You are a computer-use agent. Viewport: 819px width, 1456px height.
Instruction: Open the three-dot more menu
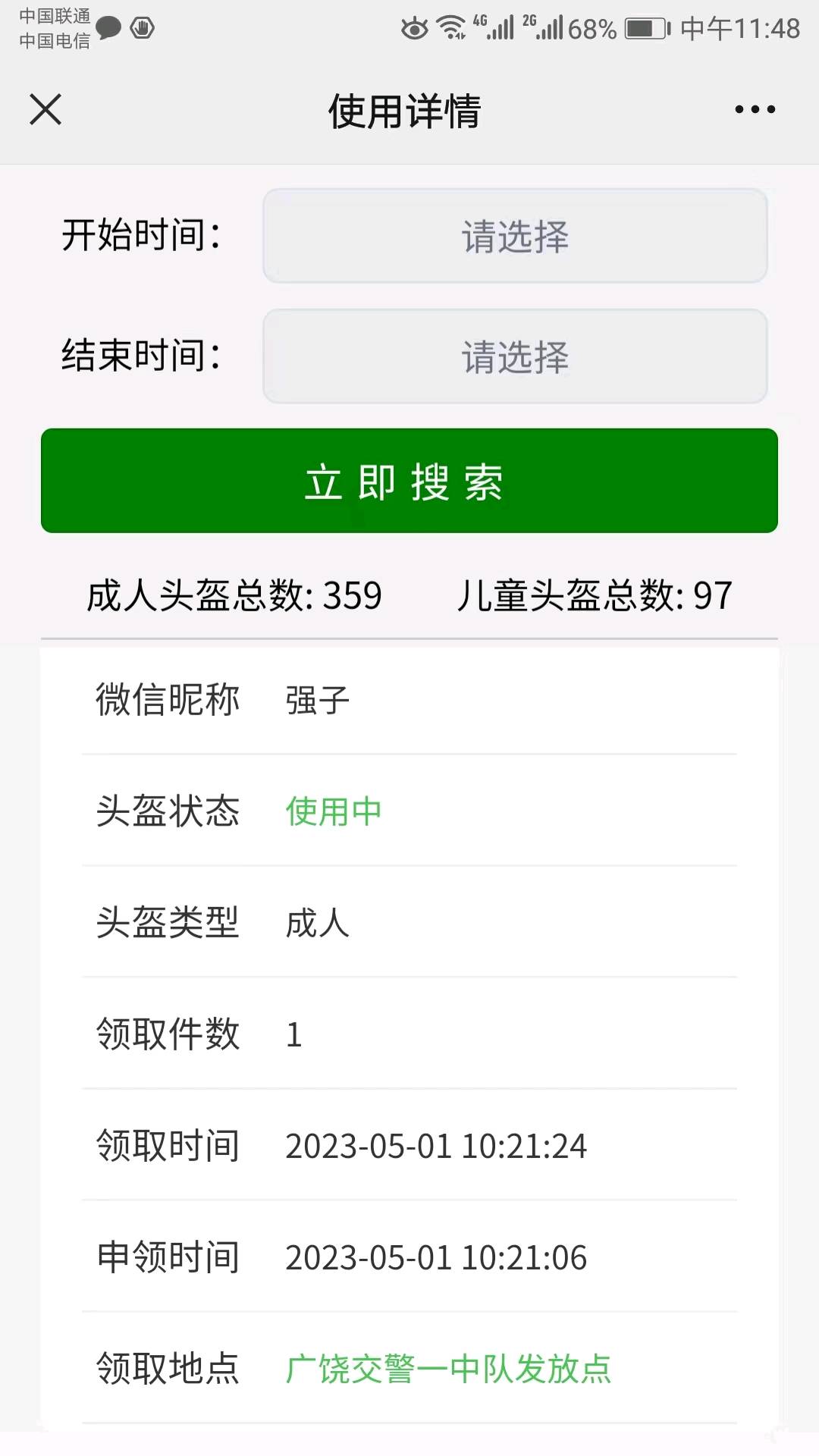(x=755, y=110)
